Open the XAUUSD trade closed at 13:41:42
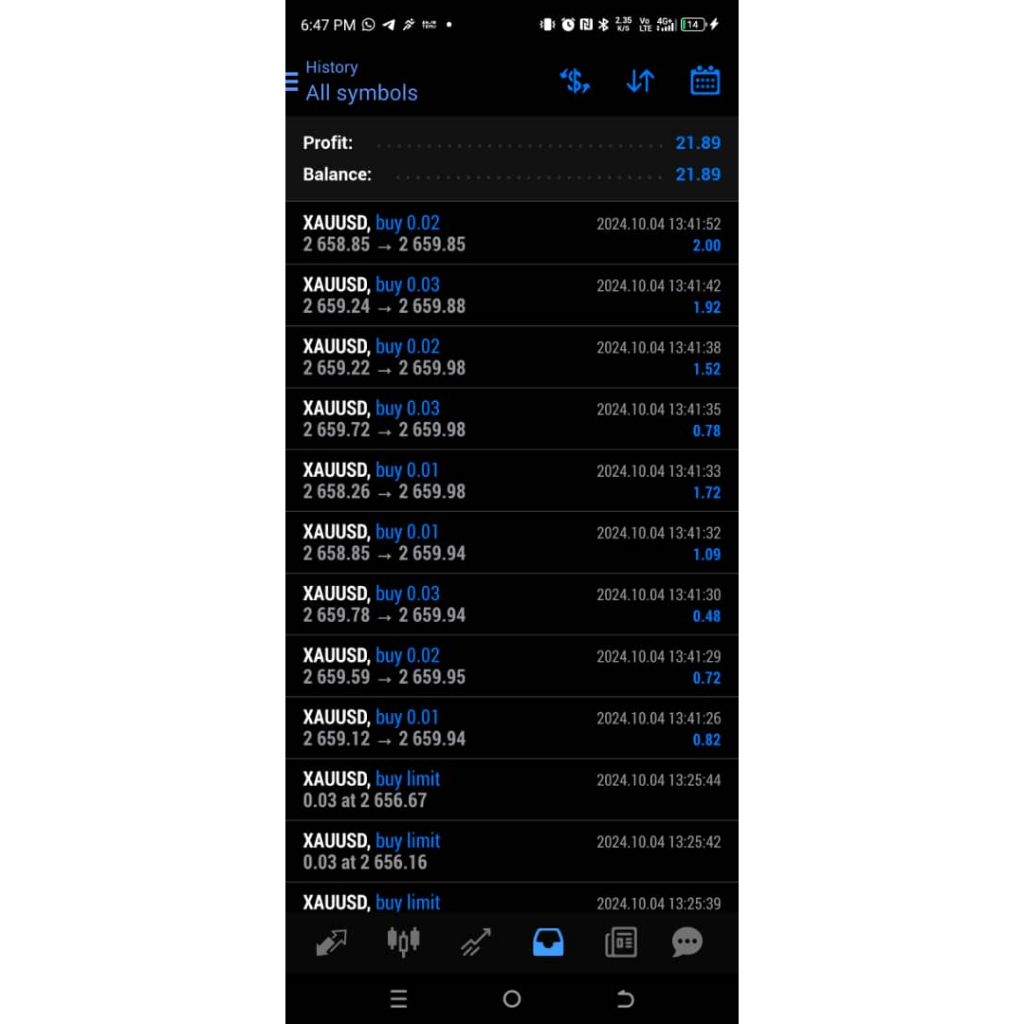This screenshot has width=1024, height=1024. click(511, 296)
